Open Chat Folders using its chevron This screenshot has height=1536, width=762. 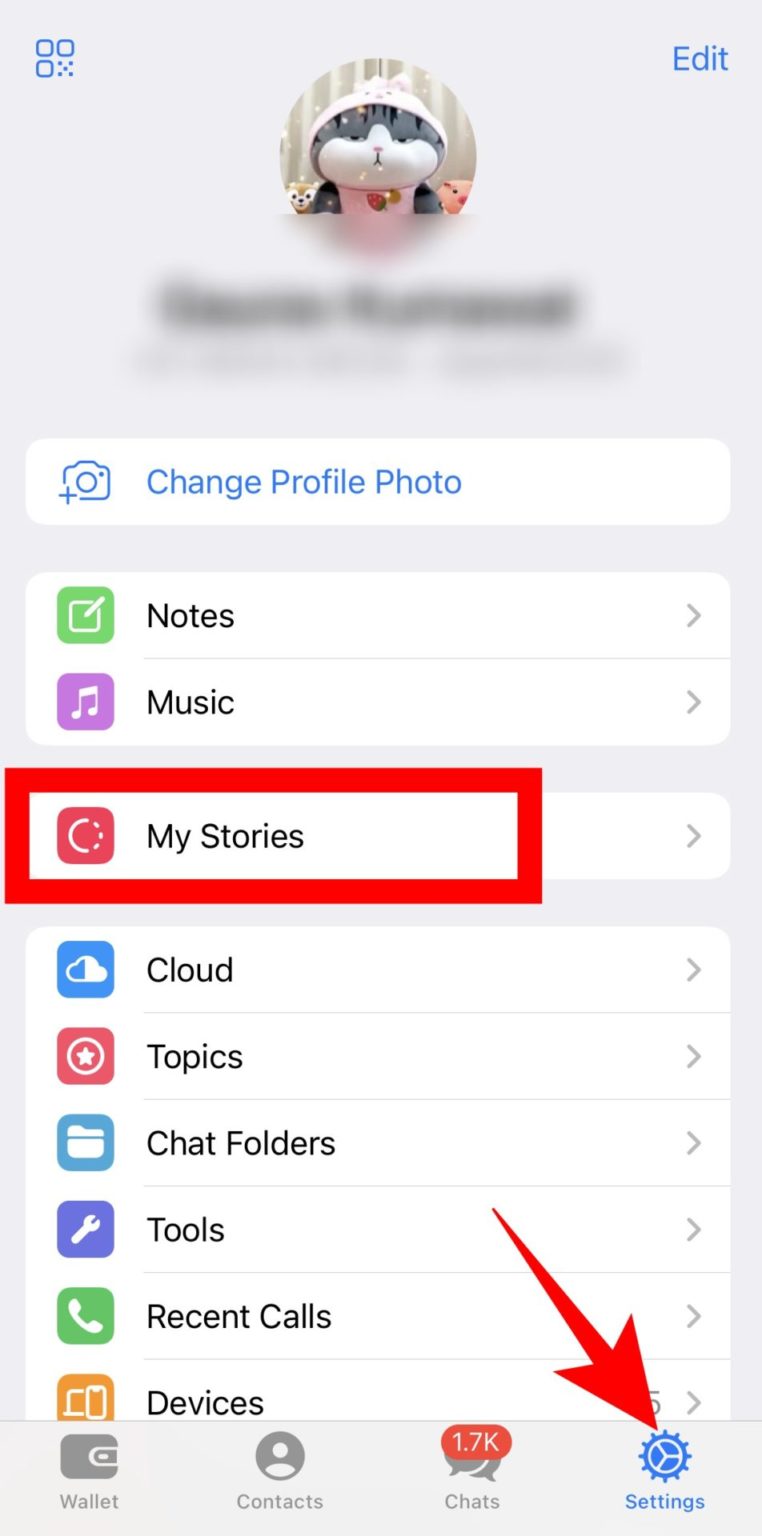694,1143
